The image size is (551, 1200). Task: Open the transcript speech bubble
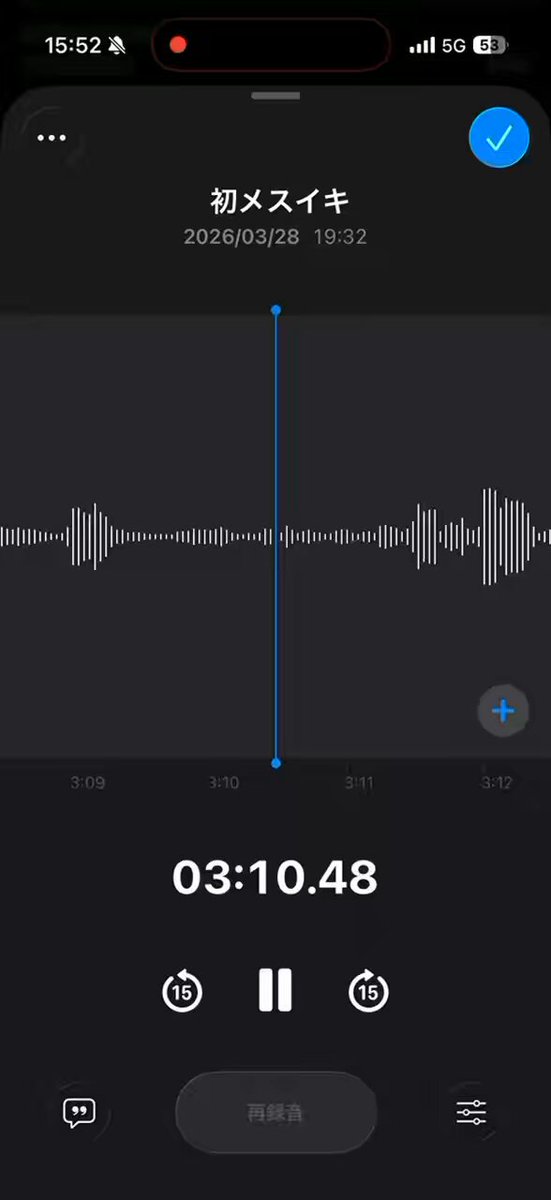point(79,1112)
